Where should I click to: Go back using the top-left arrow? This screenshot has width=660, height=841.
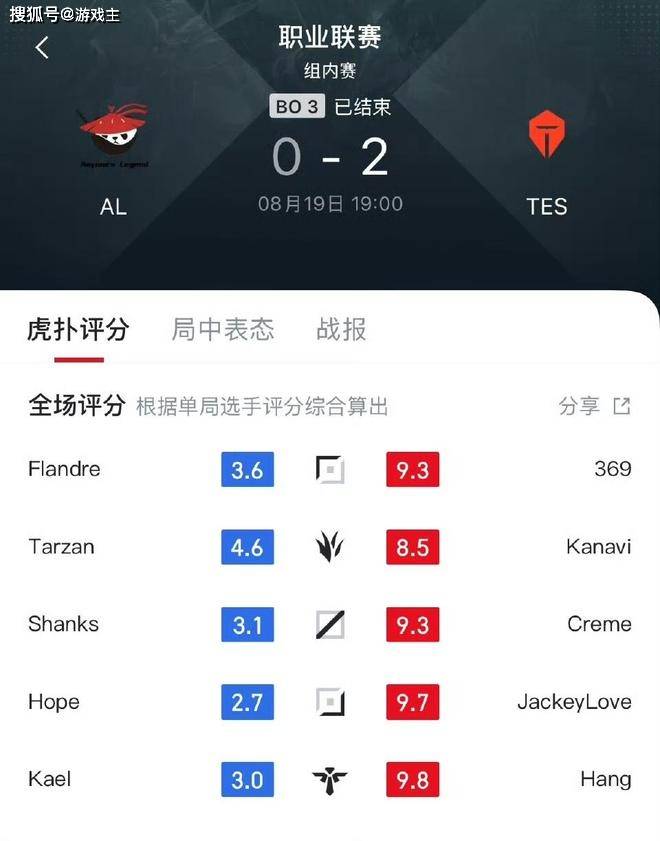click(42, 47)
